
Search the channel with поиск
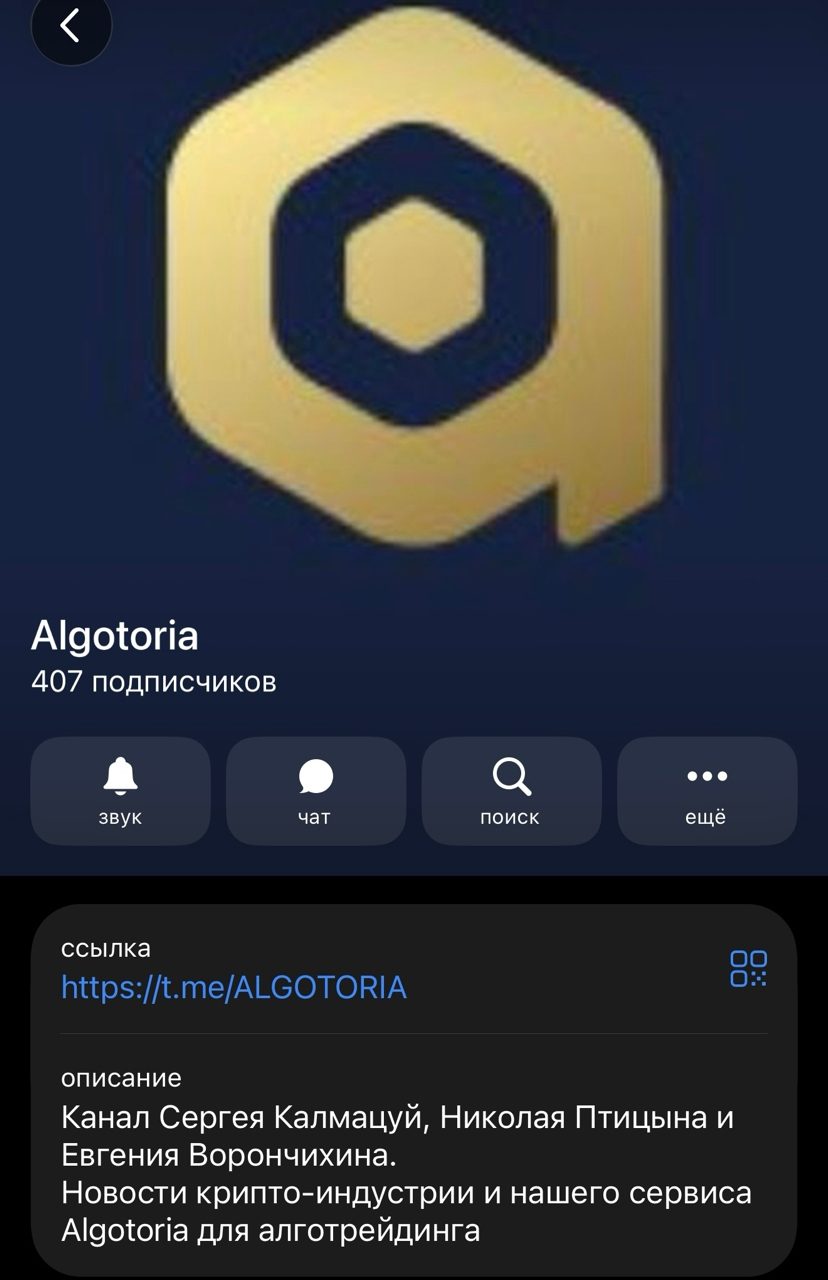click(511, 790)
